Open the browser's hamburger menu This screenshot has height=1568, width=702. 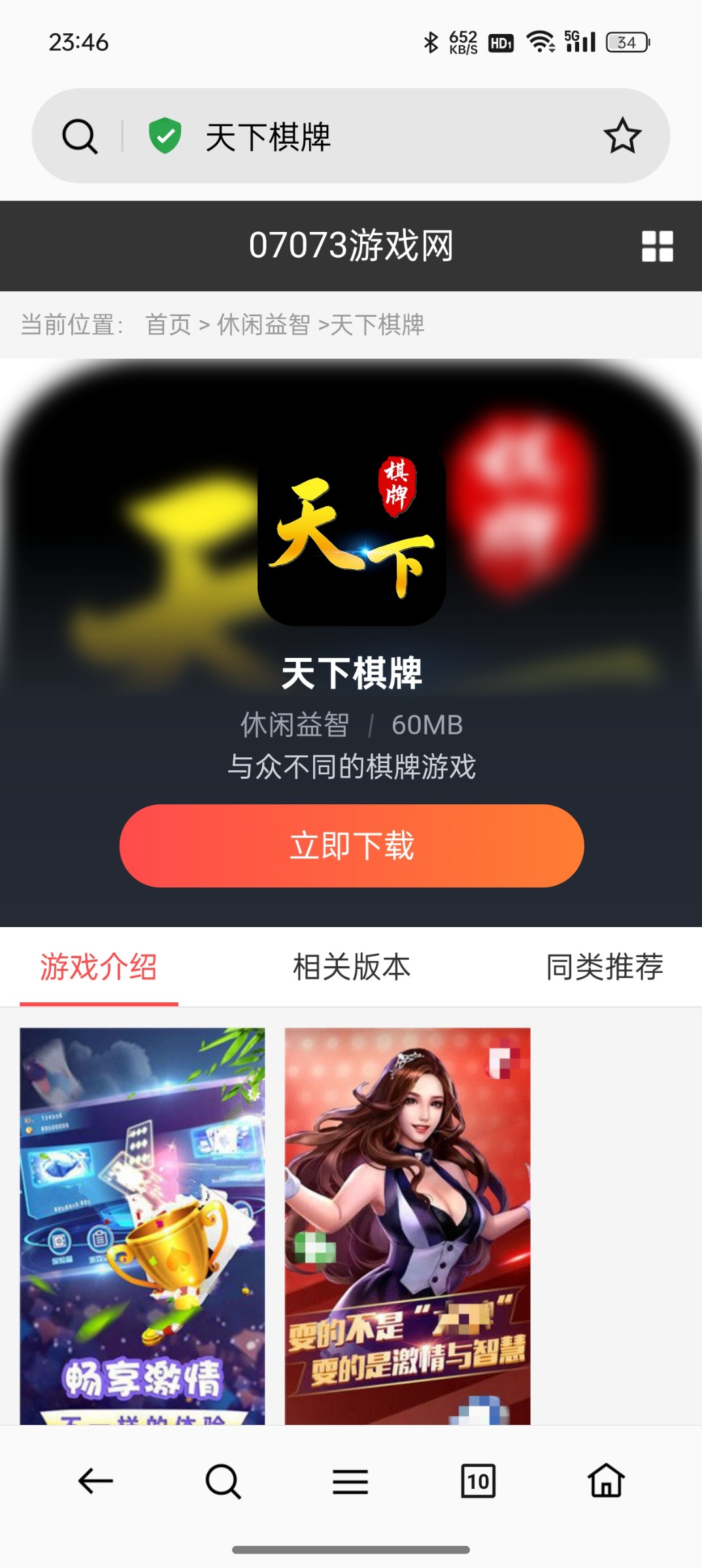click(350, 1481)
